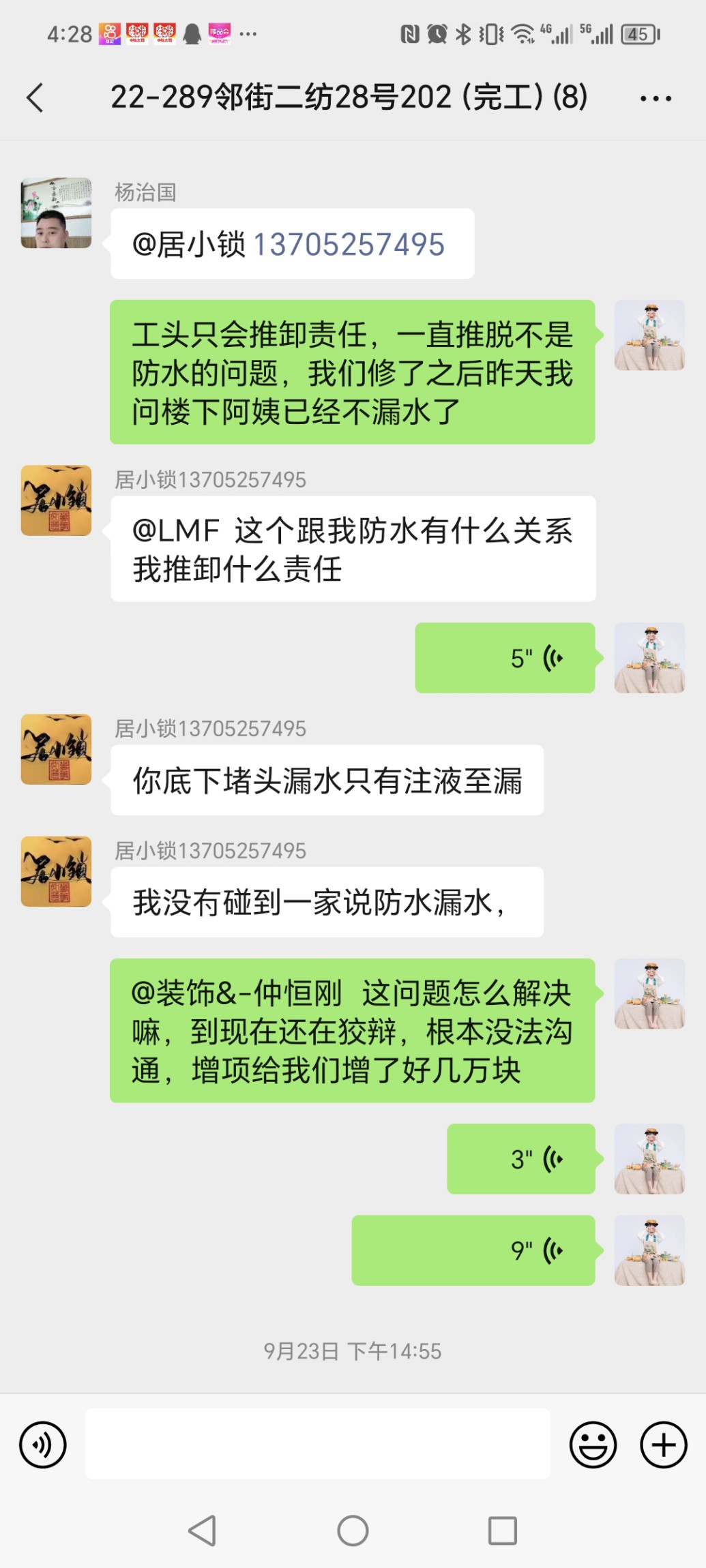706x1568 pixels.
Task: Play the 3-second voice message
Action: coord(521,1159)
